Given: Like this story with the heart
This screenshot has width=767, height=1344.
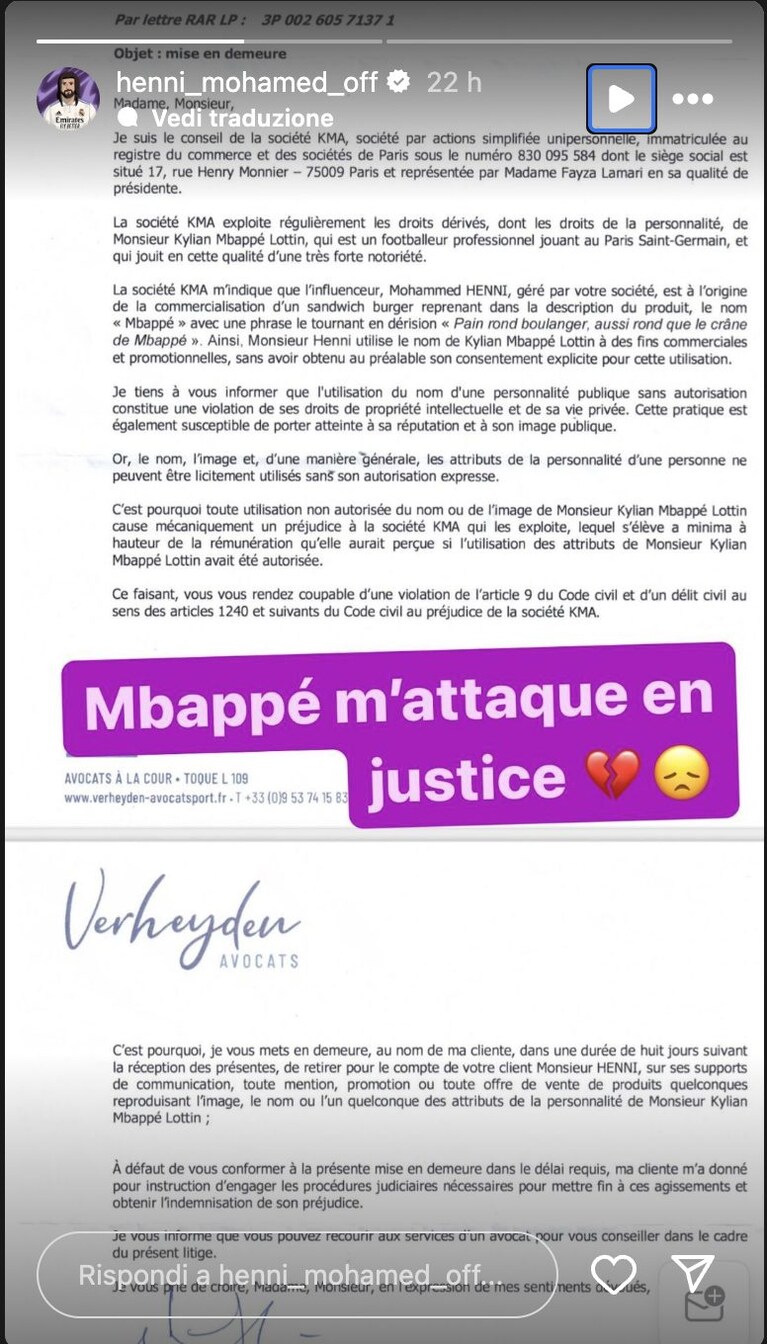Looking at the screenshot, I should pyautogui.click(x=613, y=1274).
